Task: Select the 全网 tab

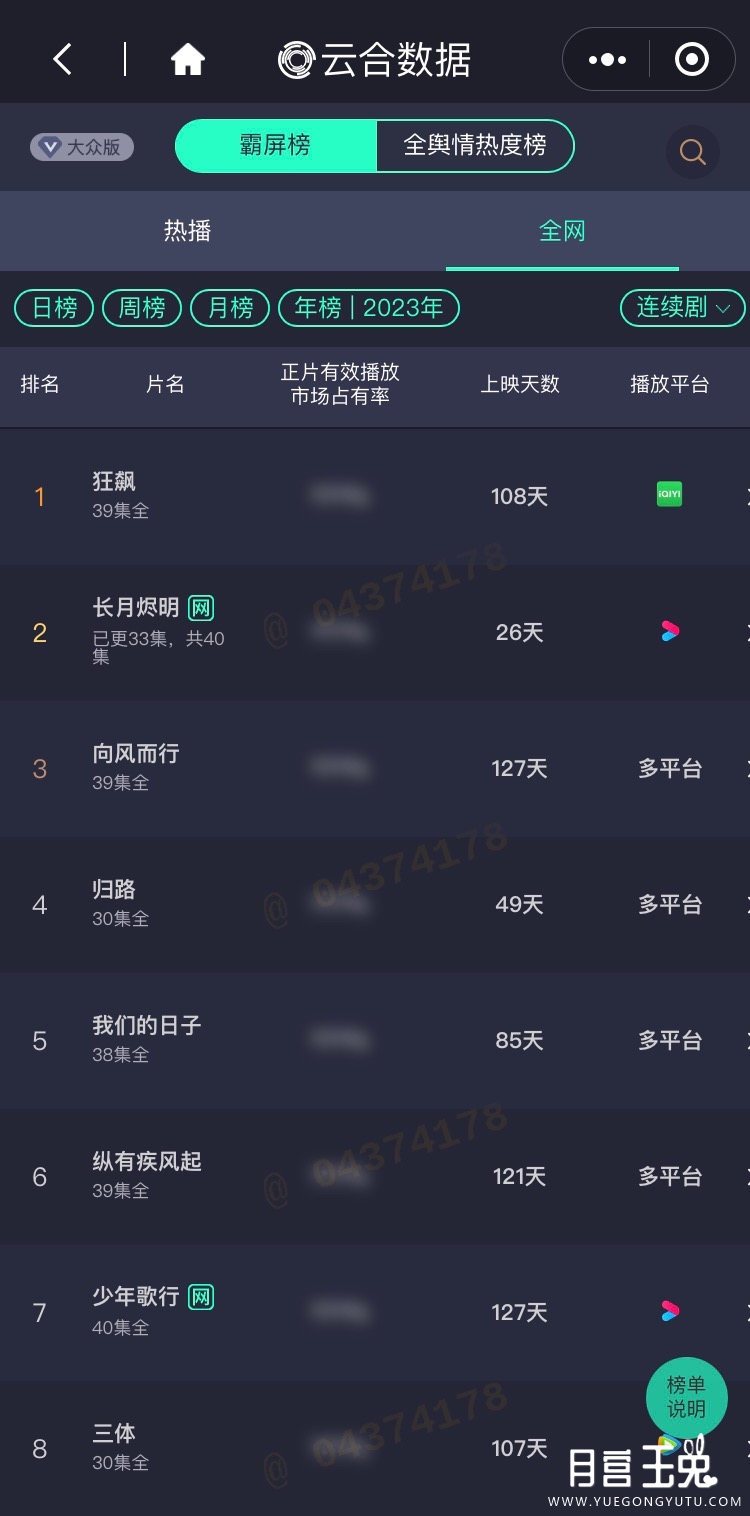Action: [x=562, y=231]
